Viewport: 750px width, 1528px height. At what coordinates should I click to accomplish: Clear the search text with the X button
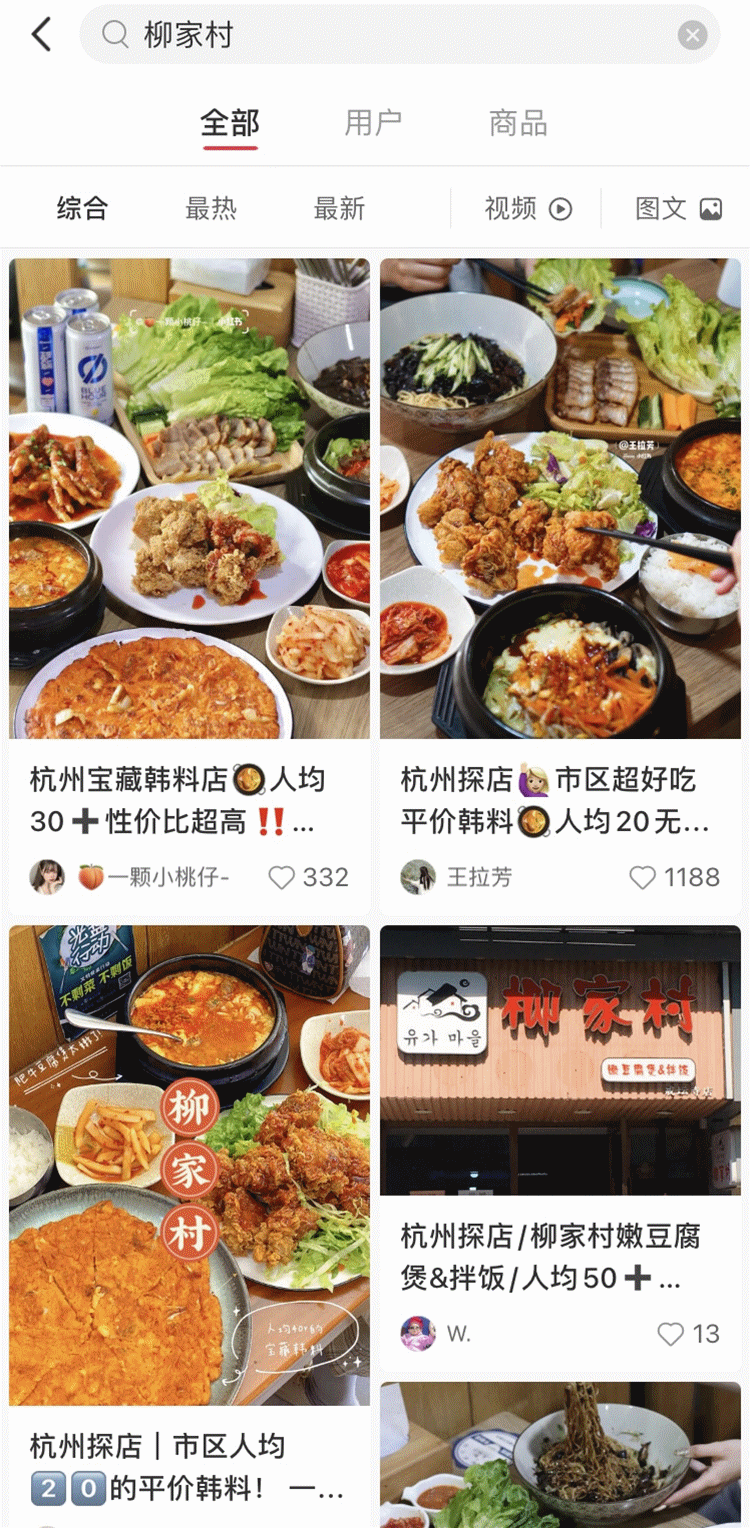click(692, 36)
